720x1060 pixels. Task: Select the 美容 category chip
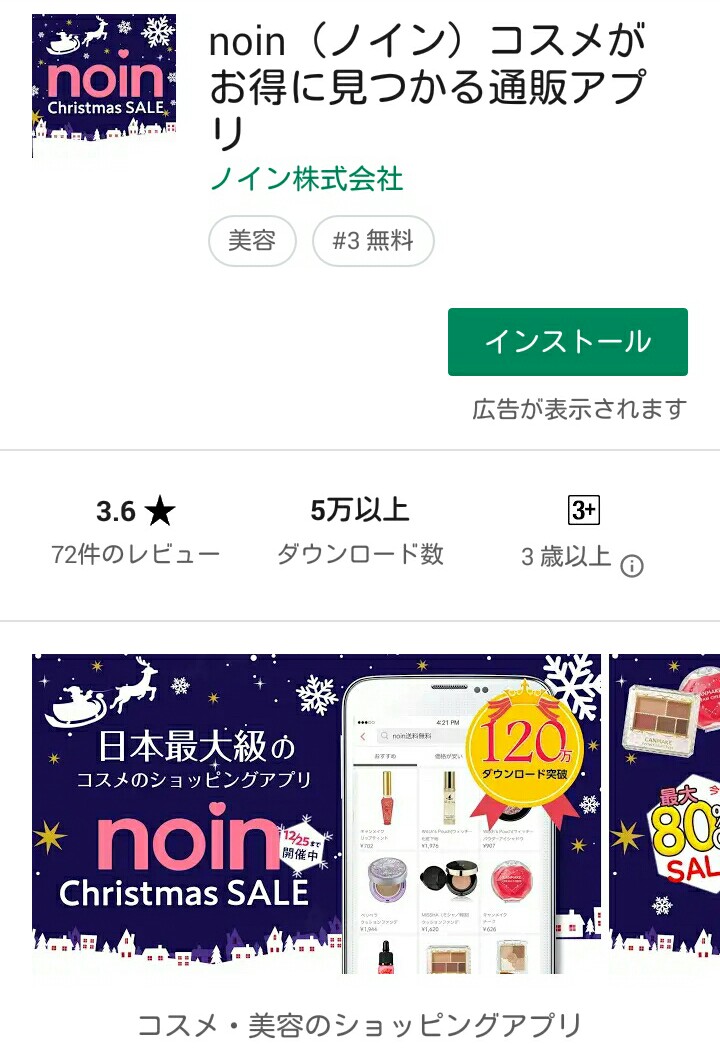pyautogui.click(x=252, y=241)
